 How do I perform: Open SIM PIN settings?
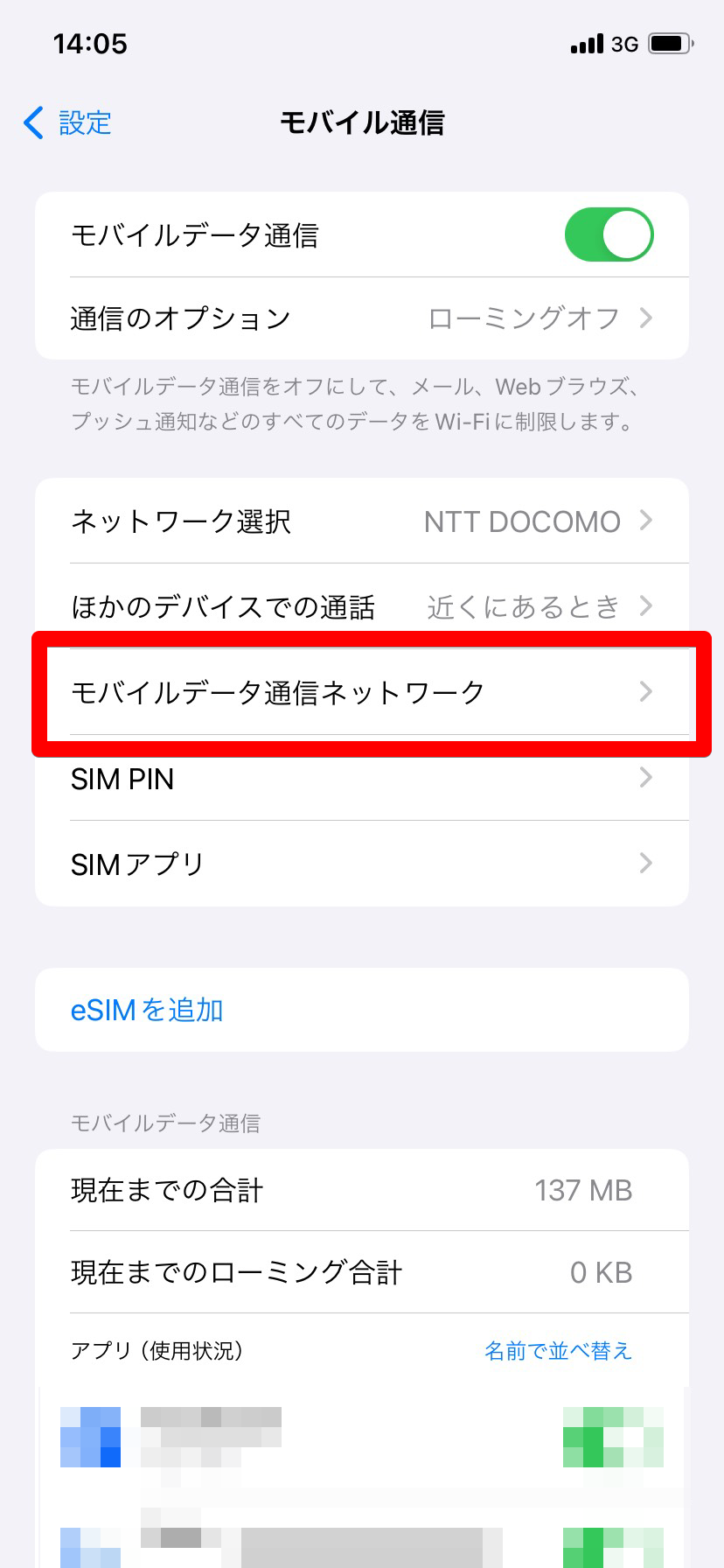[362, 778]
